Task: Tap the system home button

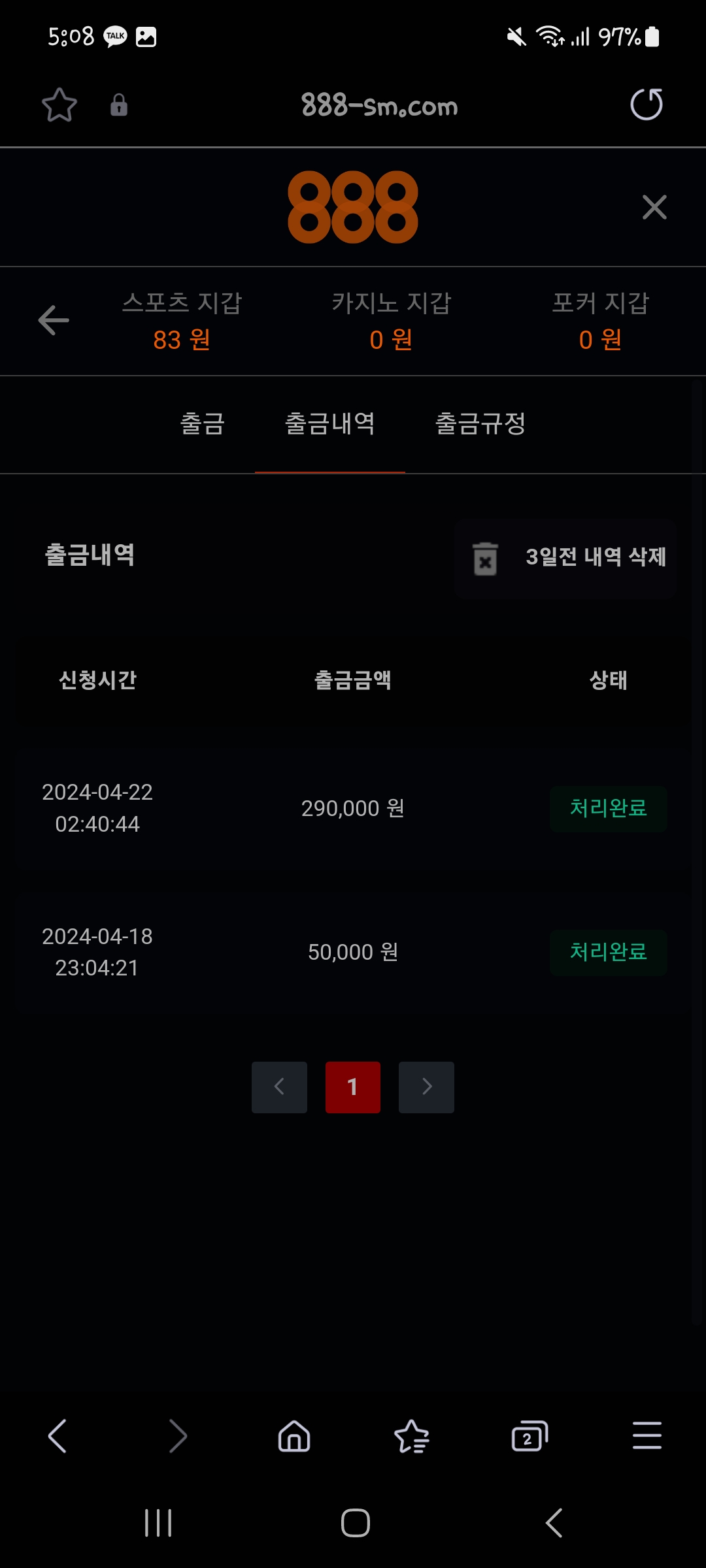Action: [355, 1523]
